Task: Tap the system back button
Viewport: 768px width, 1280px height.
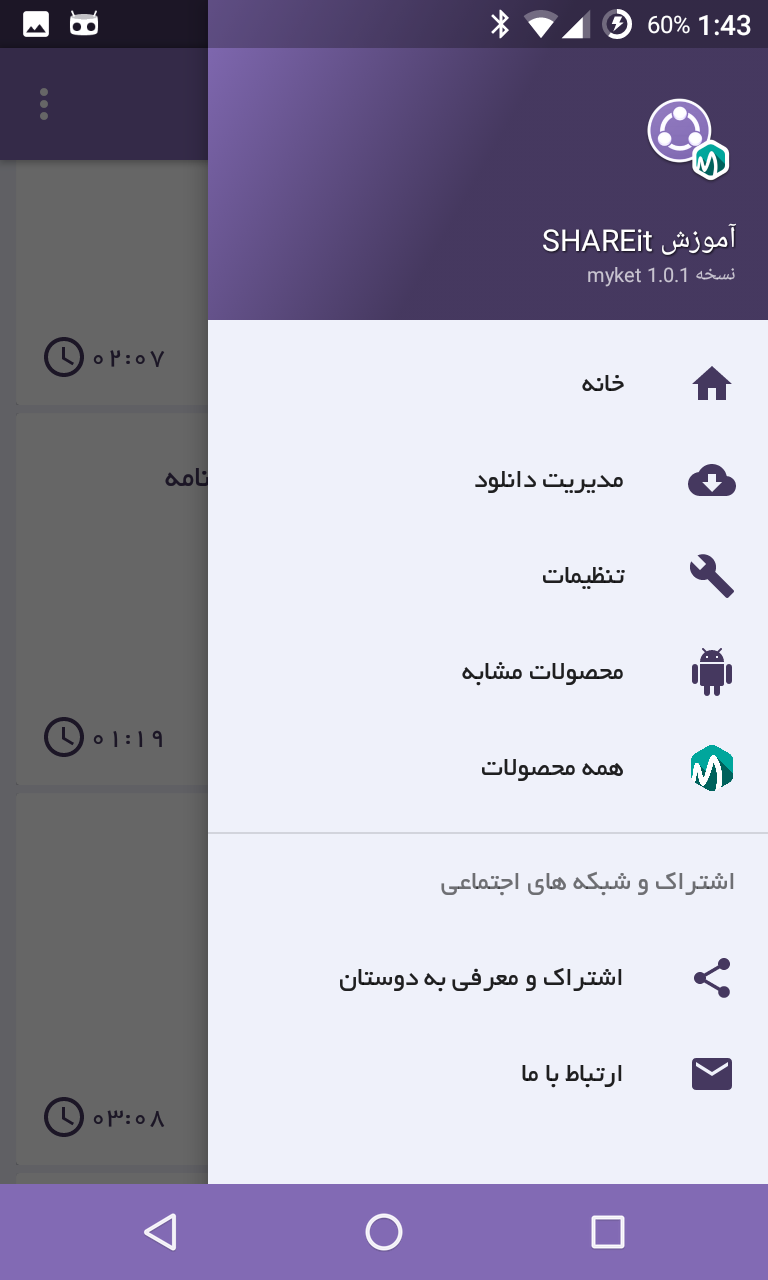Action: point(160,1232)
